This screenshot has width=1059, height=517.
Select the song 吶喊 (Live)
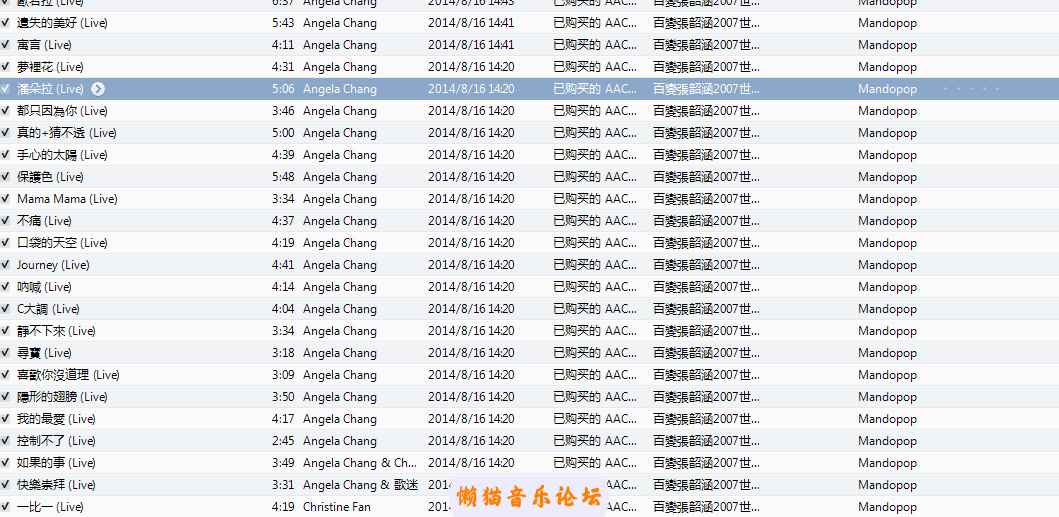coord(44,287)
